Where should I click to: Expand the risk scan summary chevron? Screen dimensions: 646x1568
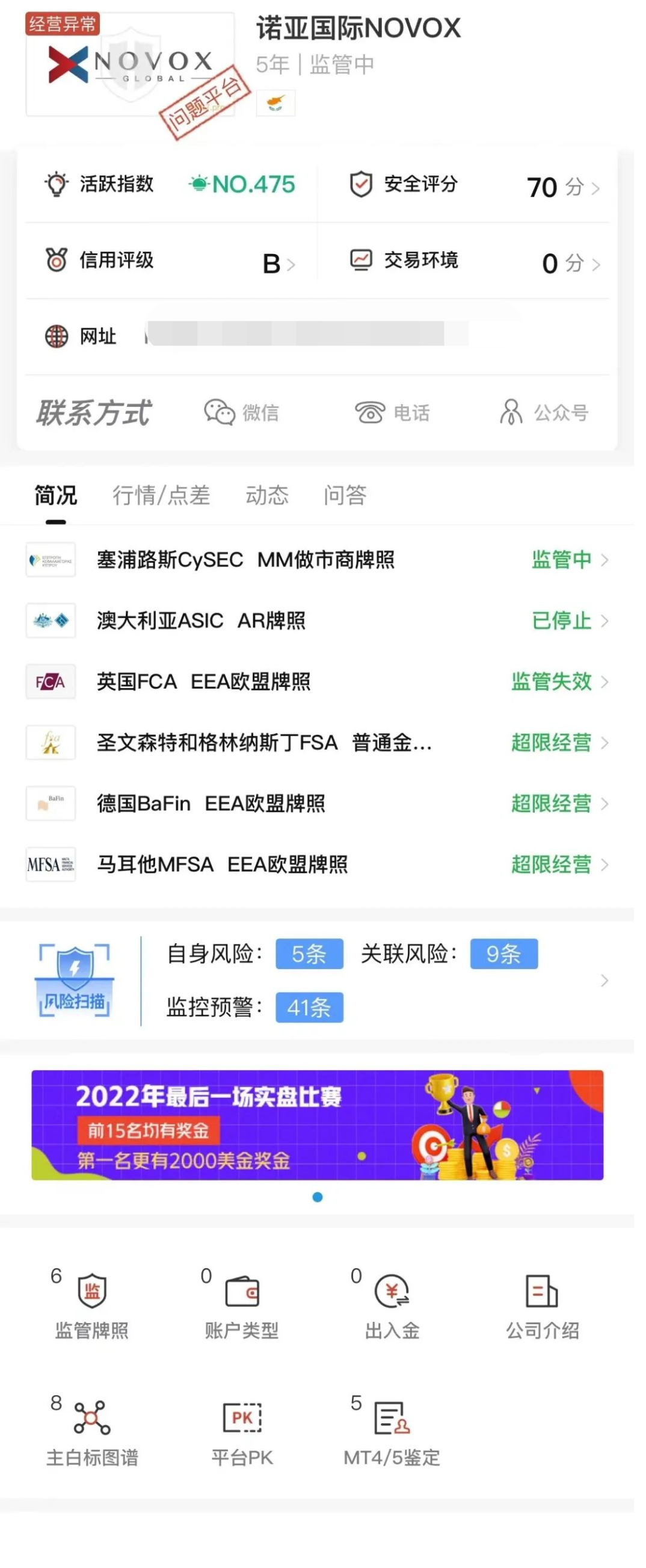click(x=604, y=980)
